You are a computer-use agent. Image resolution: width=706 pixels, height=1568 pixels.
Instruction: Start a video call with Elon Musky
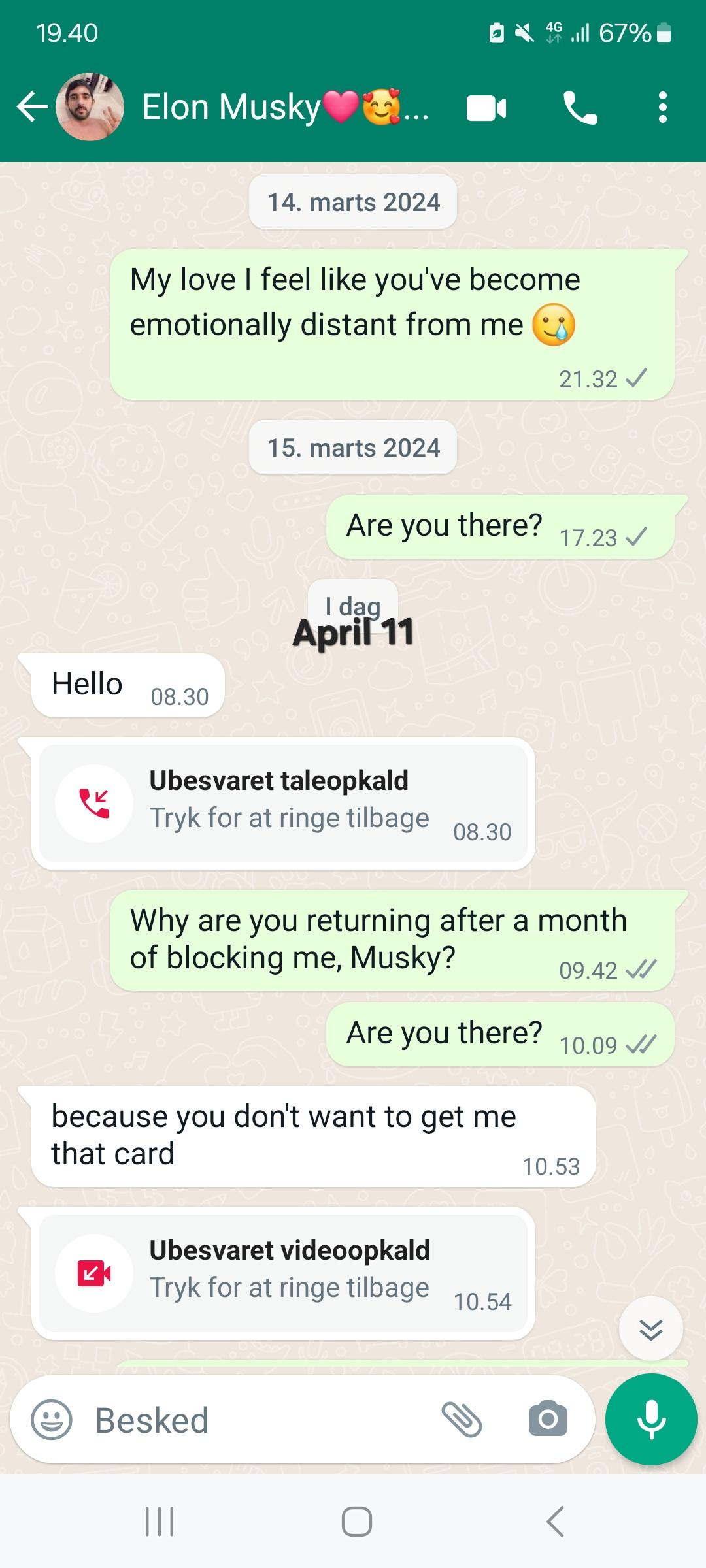pos(486,108)
